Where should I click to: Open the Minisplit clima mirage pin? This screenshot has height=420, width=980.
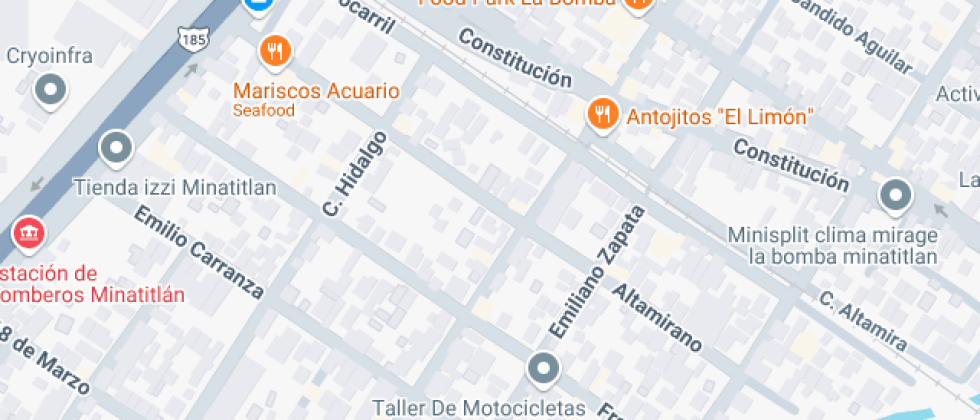pos(895,196)
